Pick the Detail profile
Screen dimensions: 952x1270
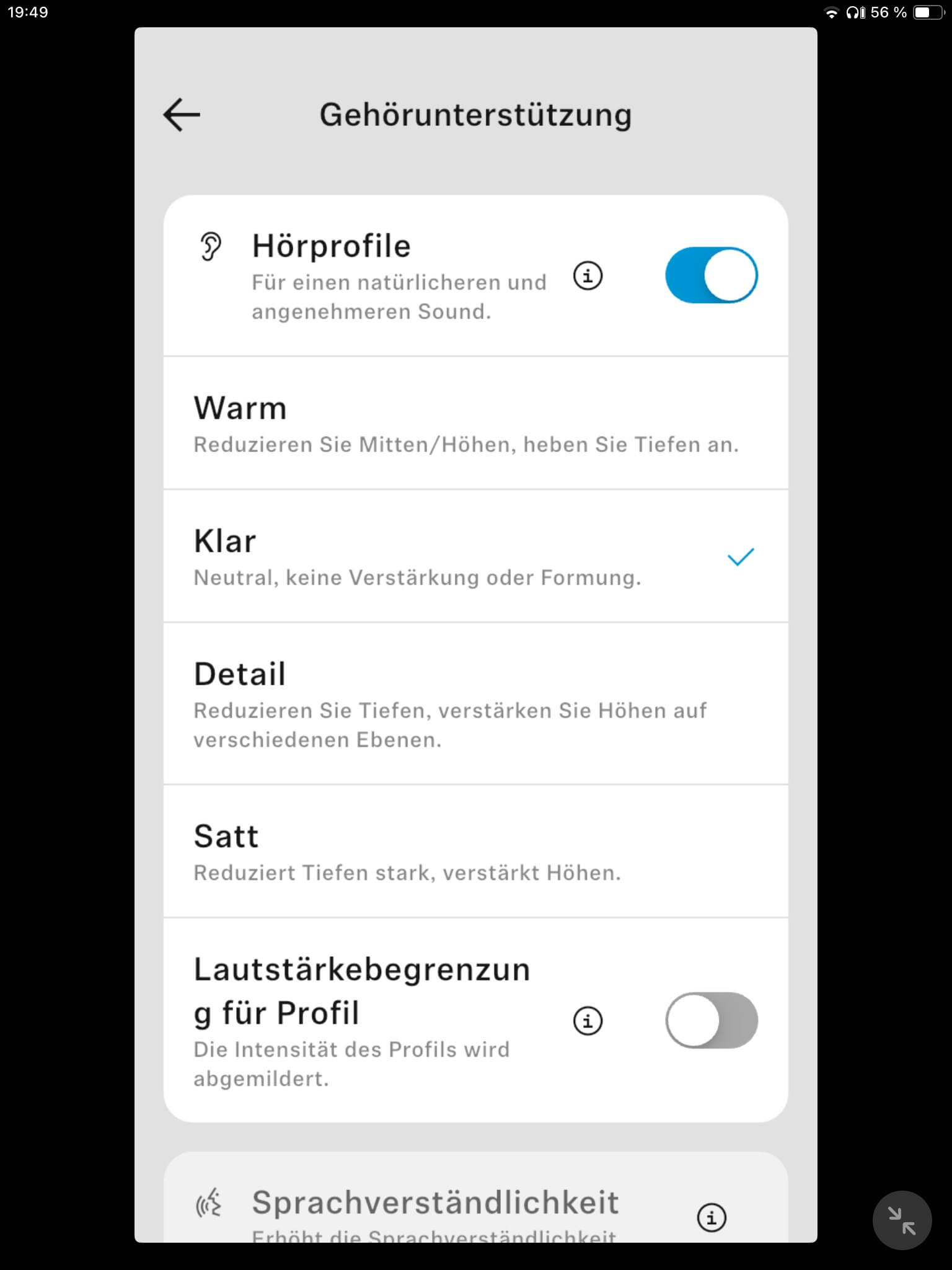click(475, 704)
